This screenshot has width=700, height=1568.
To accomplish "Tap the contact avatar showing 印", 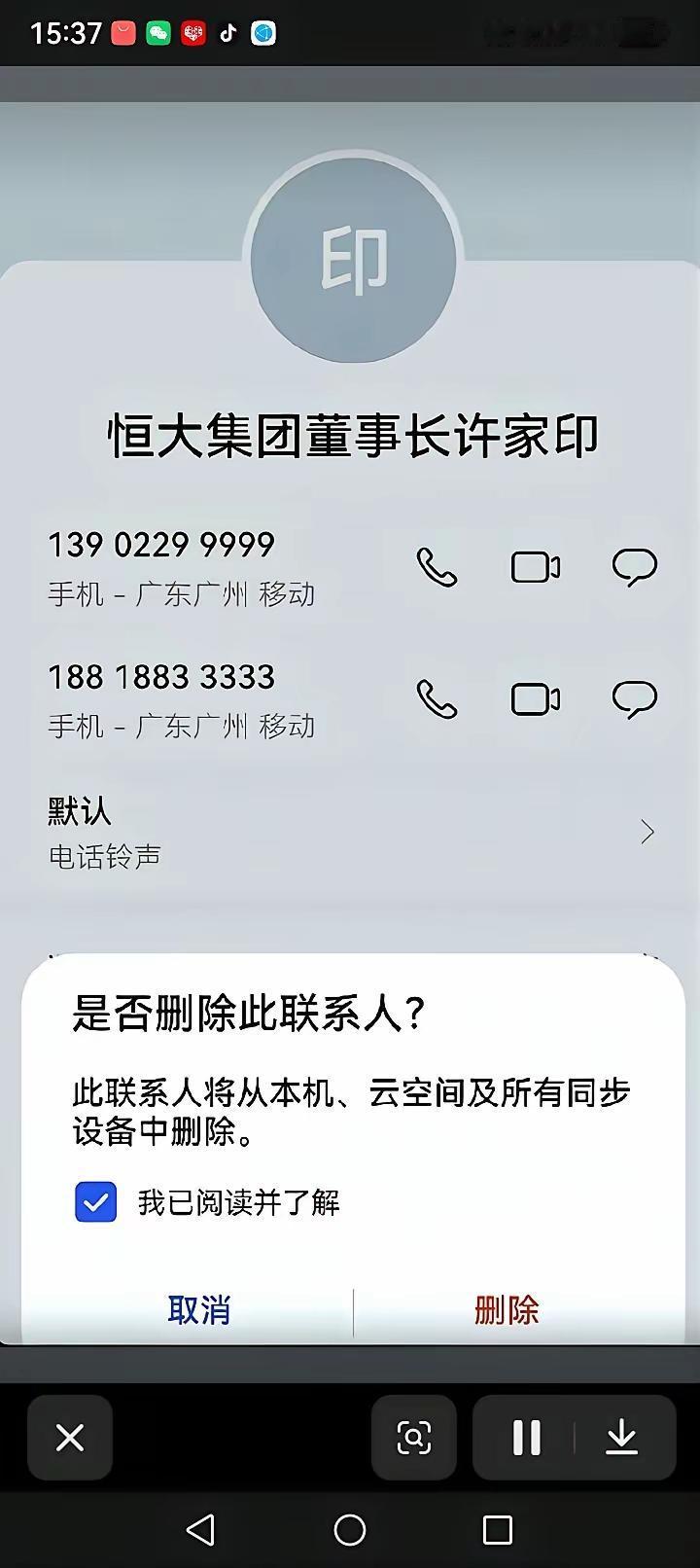I will point(354,259).
